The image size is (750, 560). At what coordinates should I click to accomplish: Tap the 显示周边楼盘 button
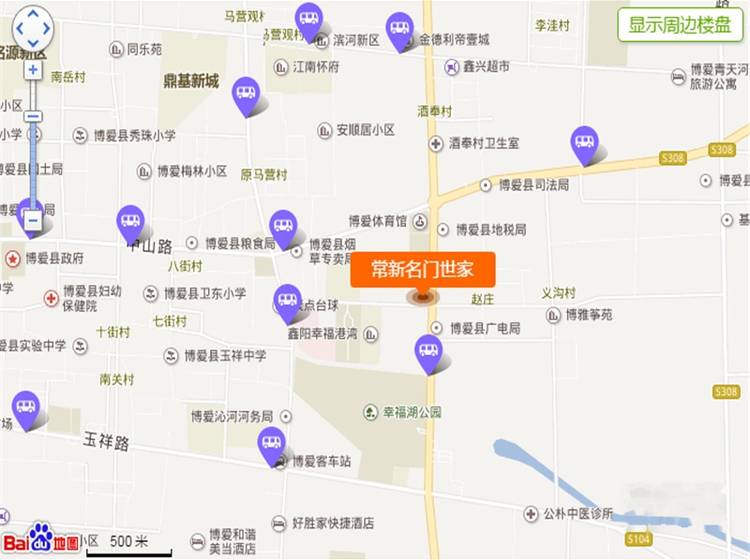click(680, 25)
